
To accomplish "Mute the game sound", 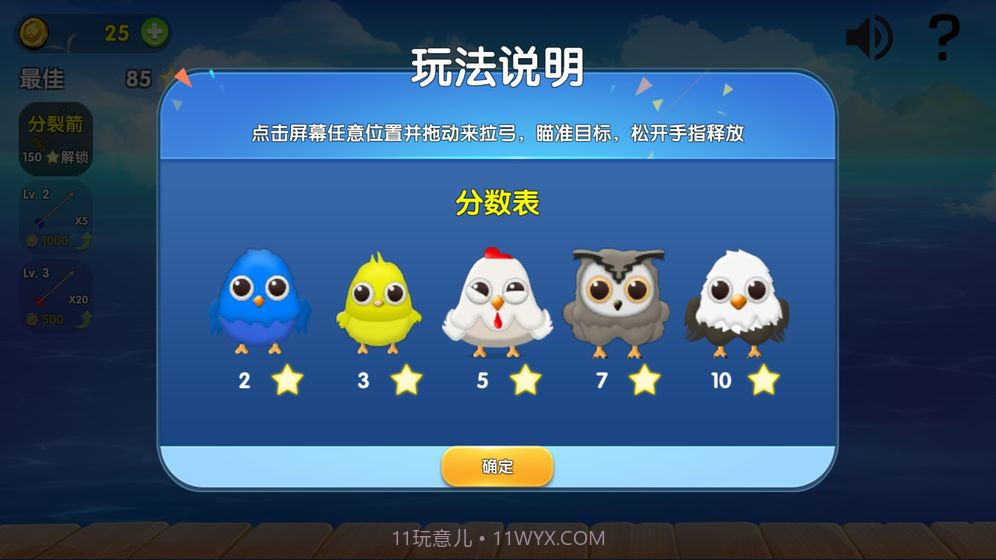I will click(868, 38).
